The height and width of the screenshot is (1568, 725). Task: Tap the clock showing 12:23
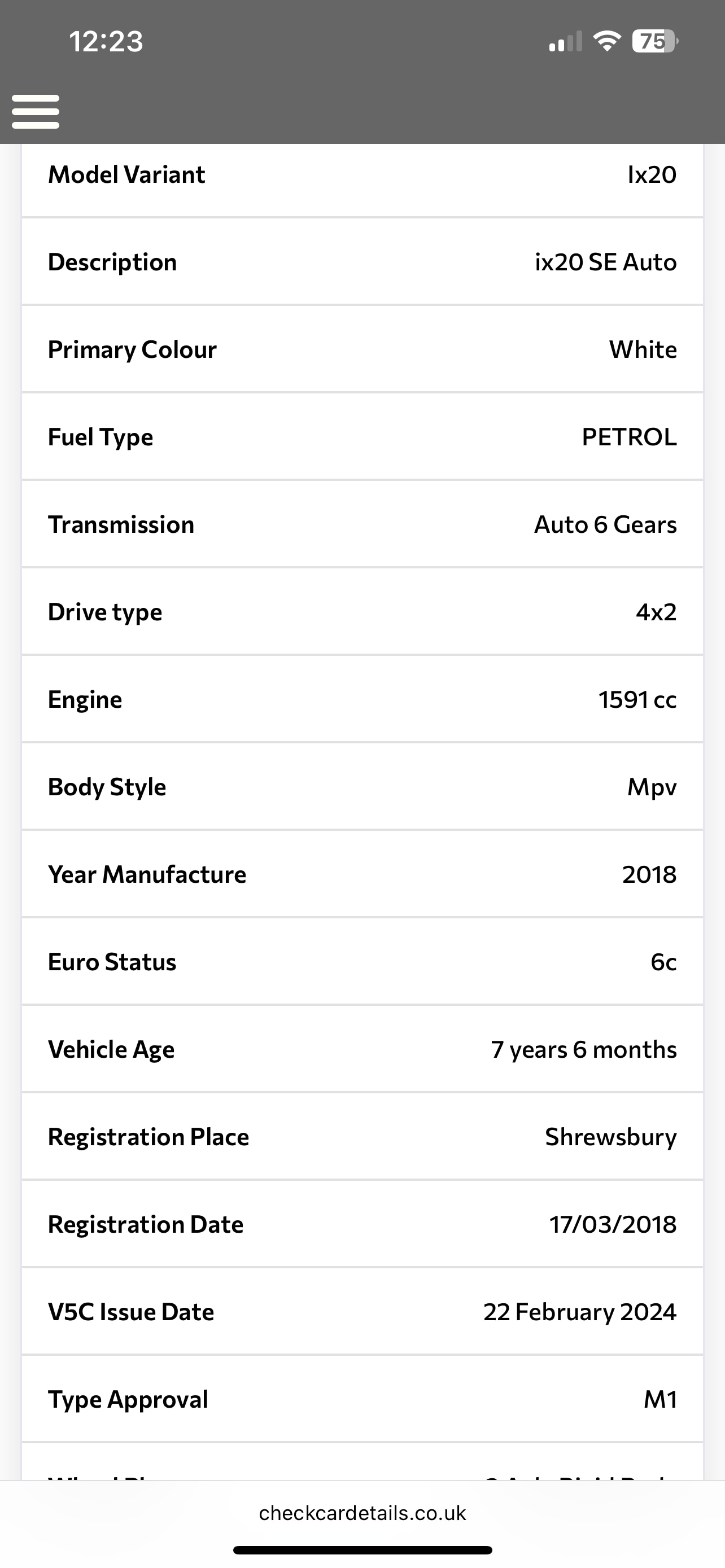(x=106, y=41)
